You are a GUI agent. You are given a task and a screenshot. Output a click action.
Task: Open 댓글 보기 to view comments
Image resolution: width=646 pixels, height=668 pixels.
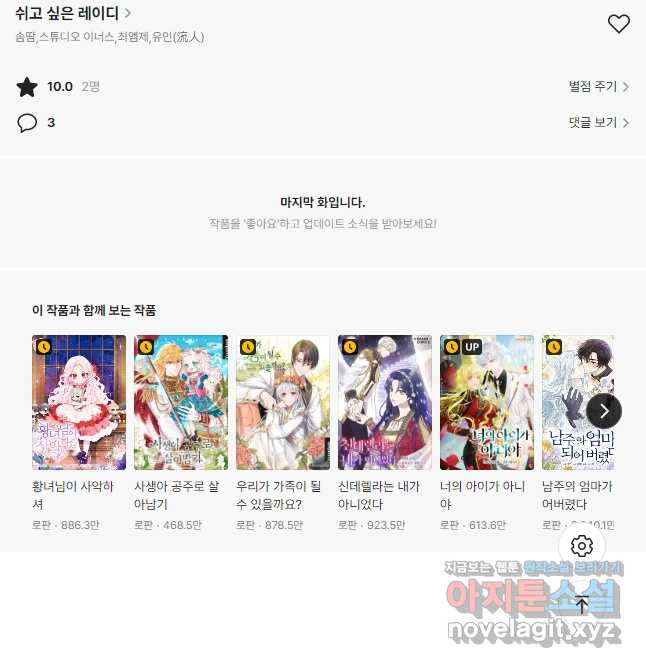tap(598, 123)
